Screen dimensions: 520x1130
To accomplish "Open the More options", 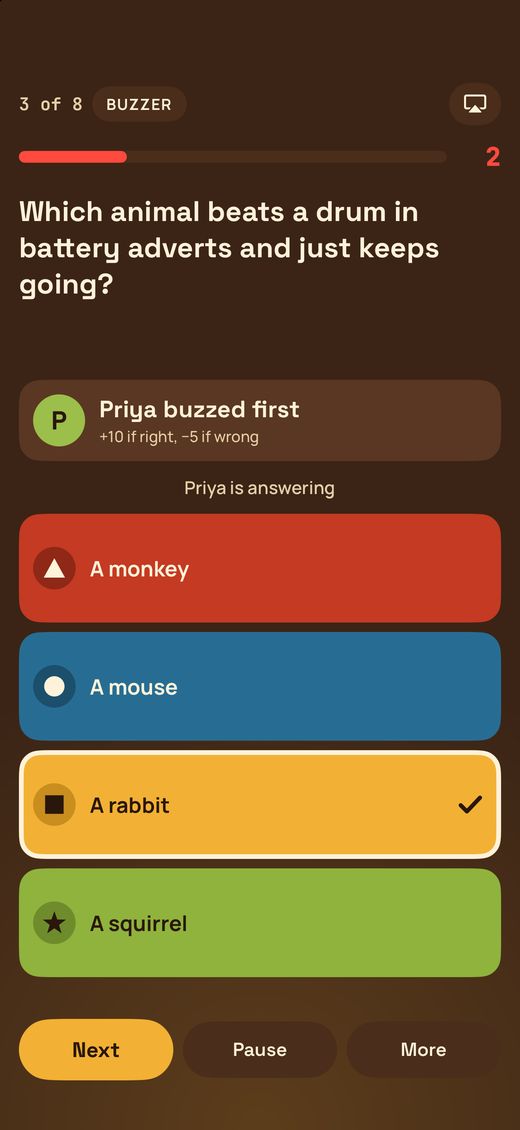I will click(x=423, y=1049).
